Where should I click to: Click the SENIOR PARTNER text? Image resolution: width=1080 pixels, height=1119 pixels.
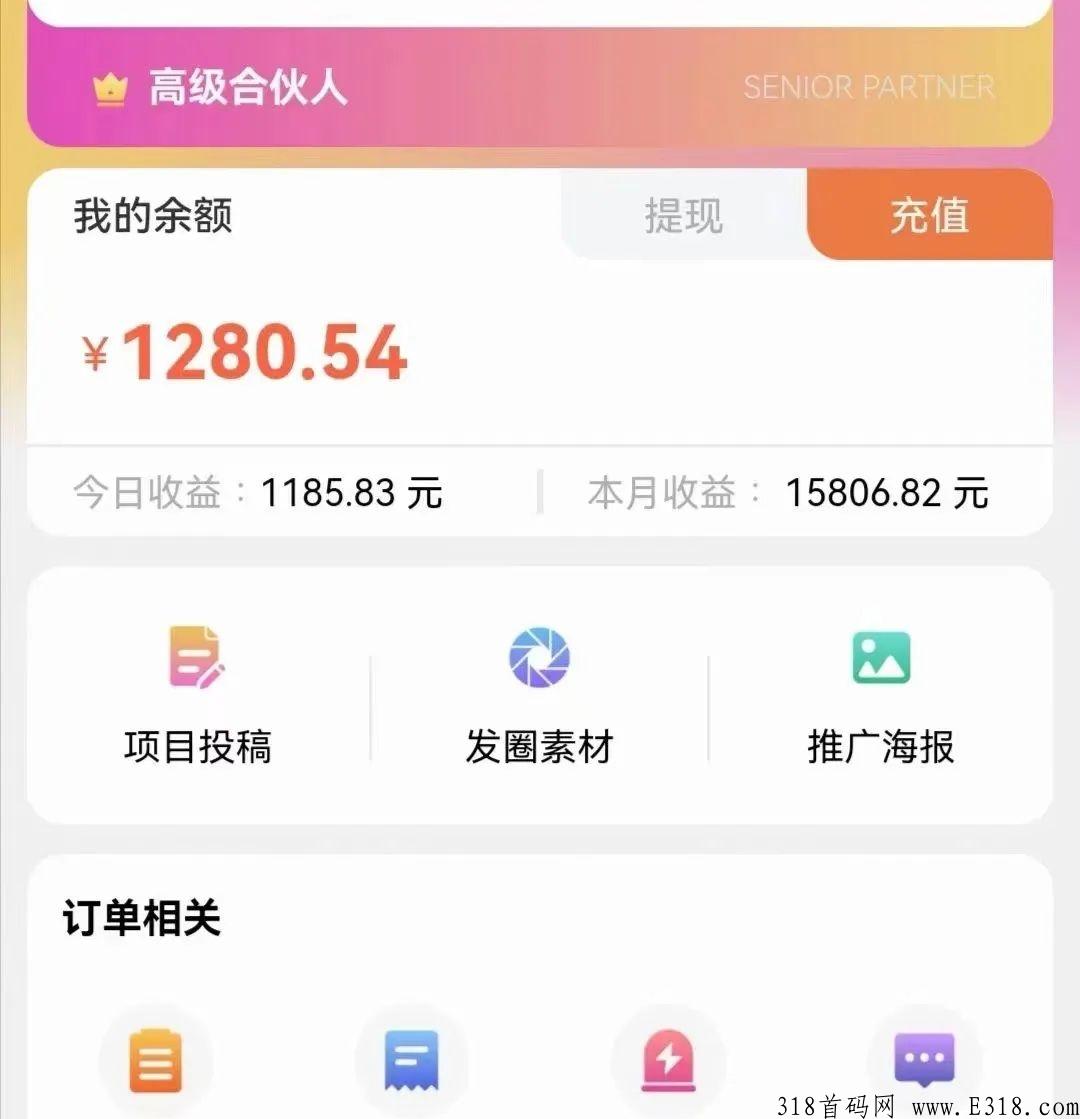click(x=869, y=88)
